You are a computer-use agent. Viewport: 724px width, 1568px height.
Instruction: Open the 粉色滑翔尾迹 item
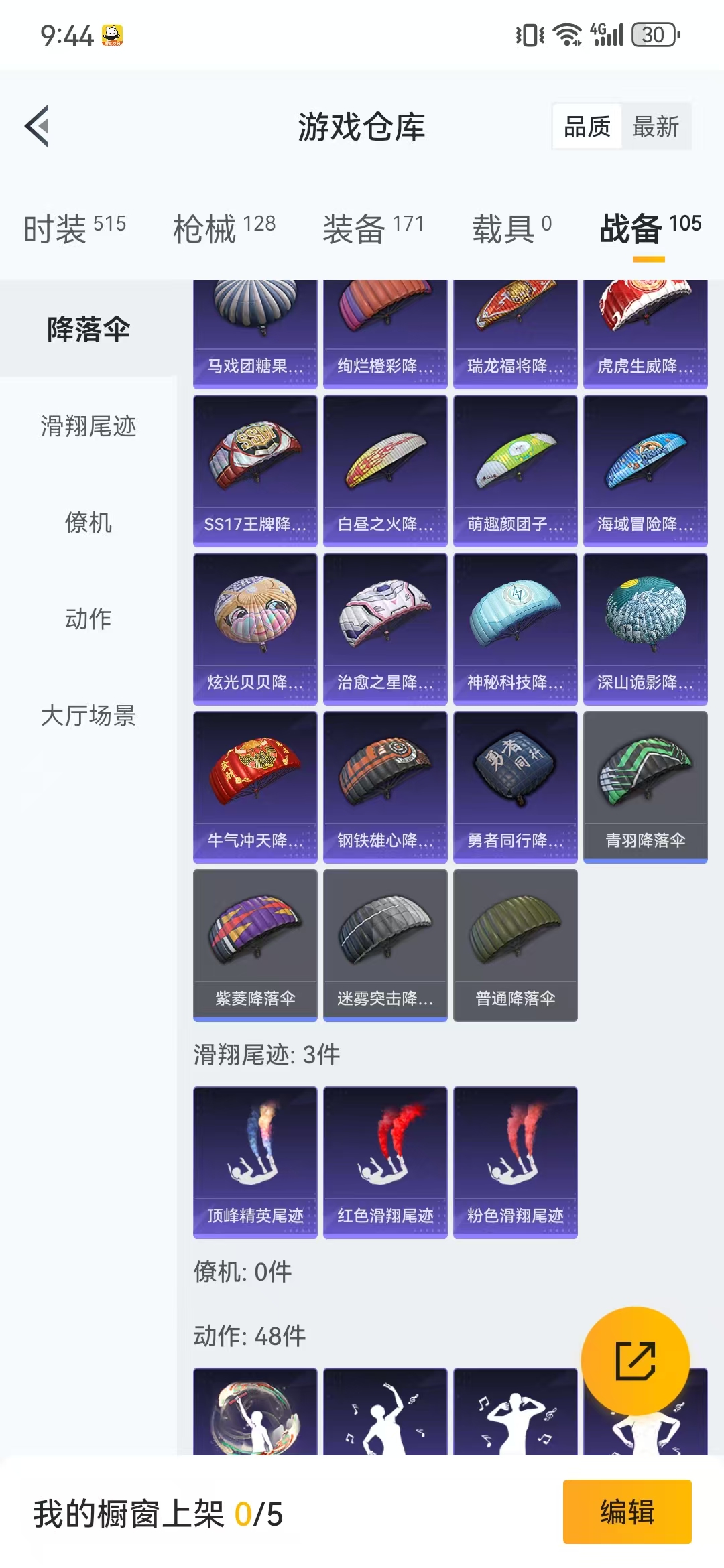pos(516,1163)
